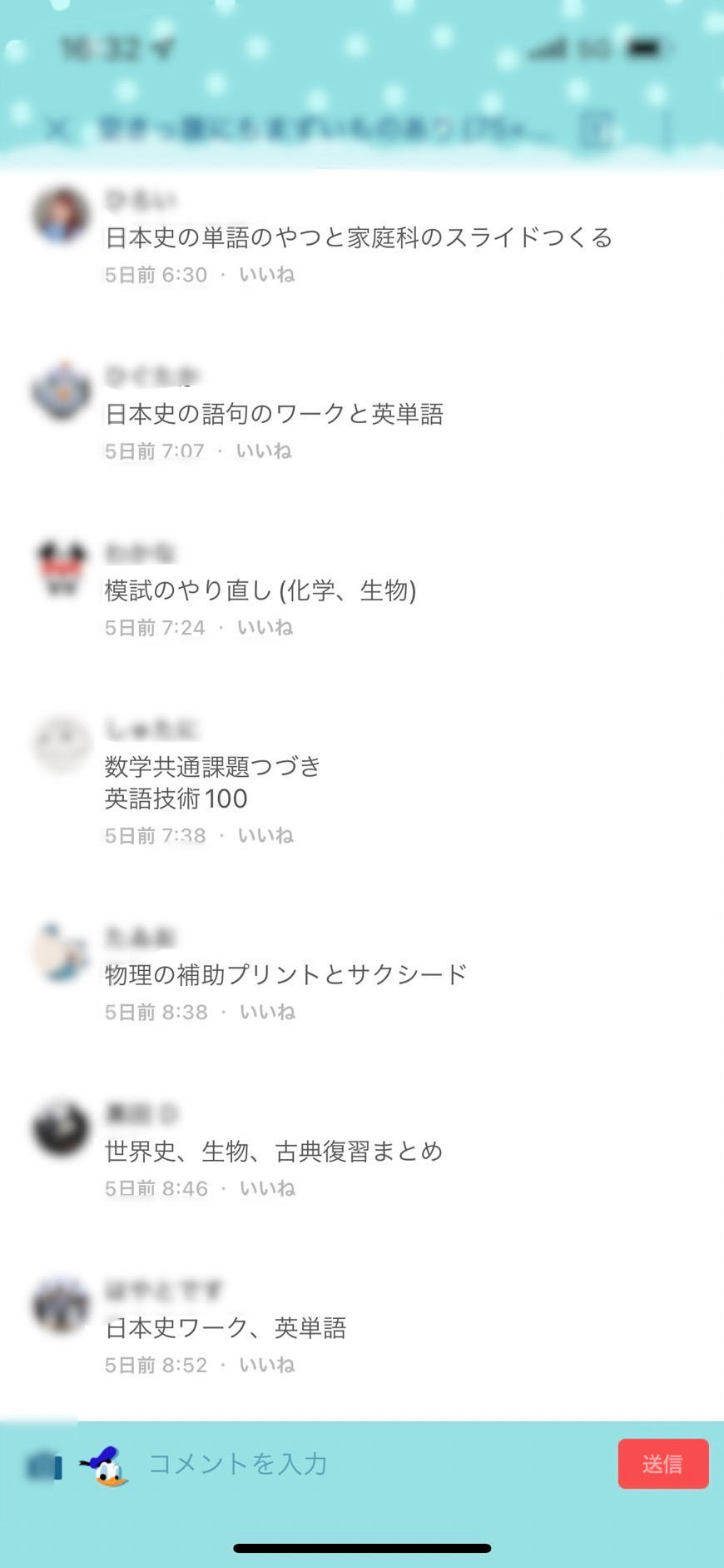Open avatar of 世界史 commenter
Viewport: 724px width, 1568px height.
pyautogui.click(x=61, y=1130)
